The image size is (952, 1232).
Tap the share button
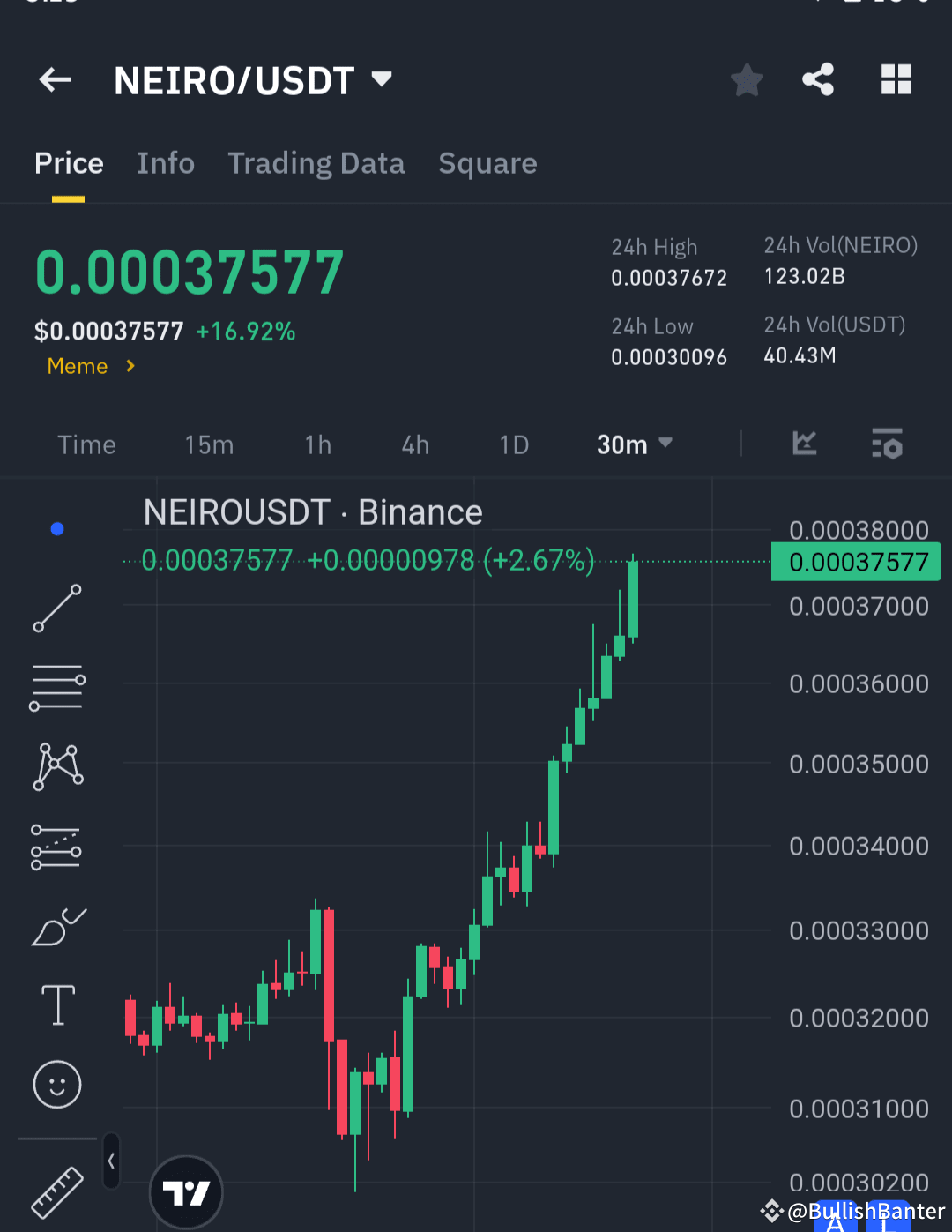(818, 79)
